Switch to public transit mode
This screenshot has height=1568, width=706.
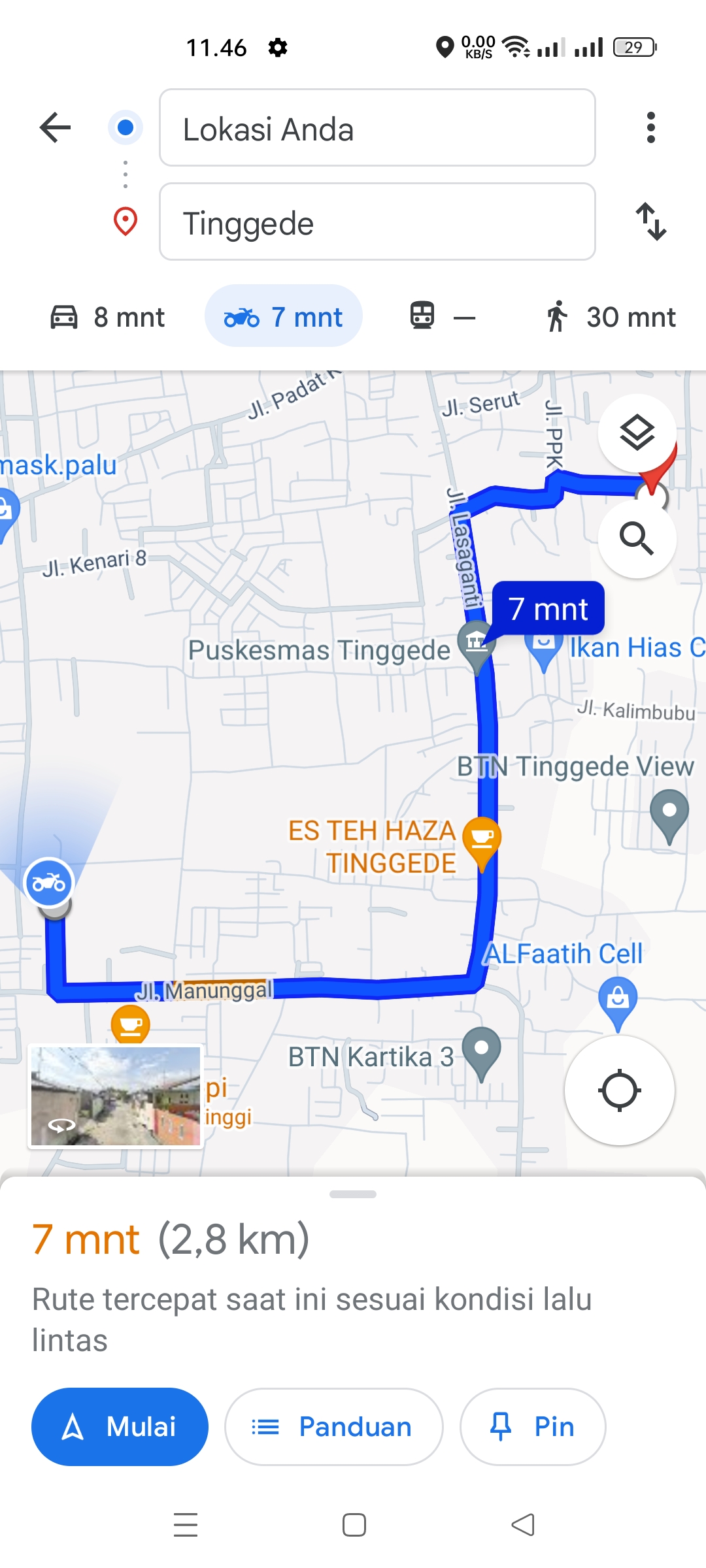point(442,317)
